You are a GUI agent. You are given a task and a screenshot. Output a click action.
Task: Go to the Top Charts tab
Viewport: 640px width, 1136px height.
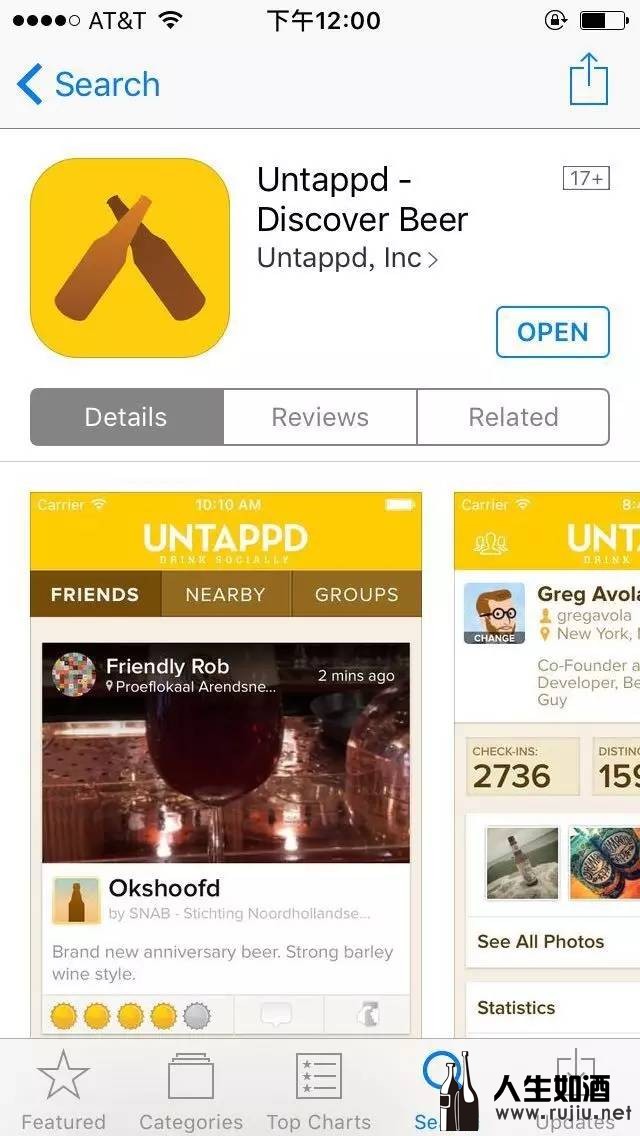(319, 1092)
